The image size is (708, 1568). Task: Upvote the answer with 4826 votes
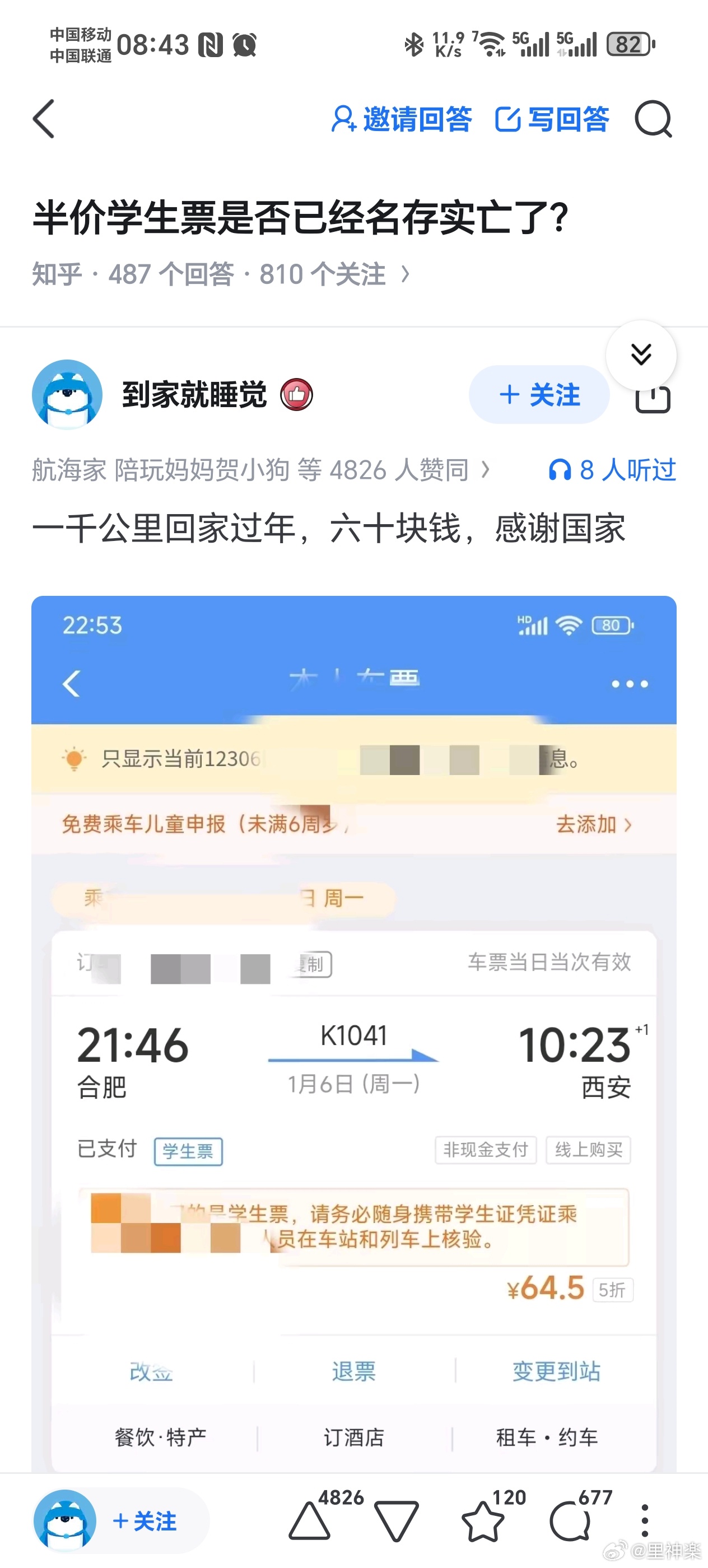pyautogui.click(x=310, y=1520)
